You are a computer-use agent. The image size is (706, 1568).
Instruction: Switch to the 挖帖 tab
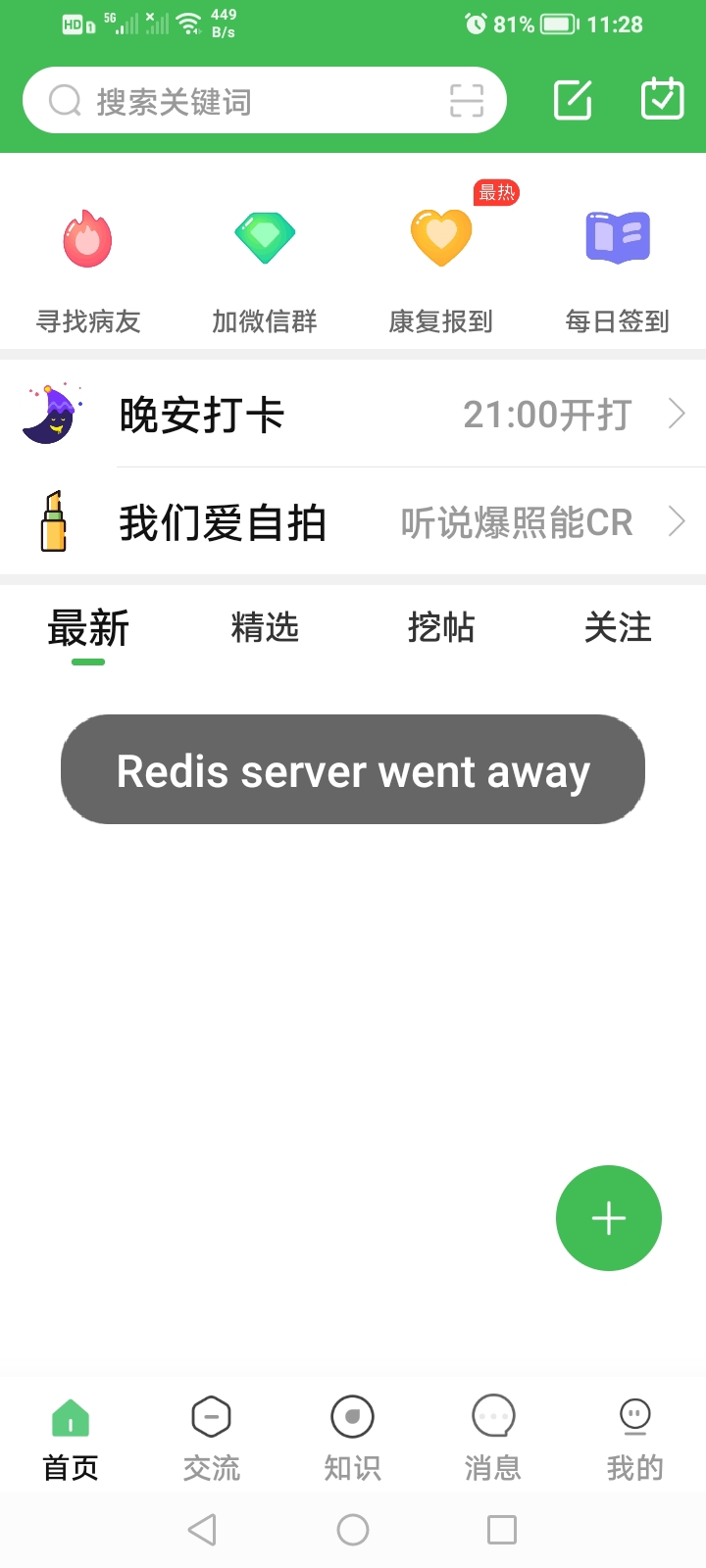click(441, 627)
